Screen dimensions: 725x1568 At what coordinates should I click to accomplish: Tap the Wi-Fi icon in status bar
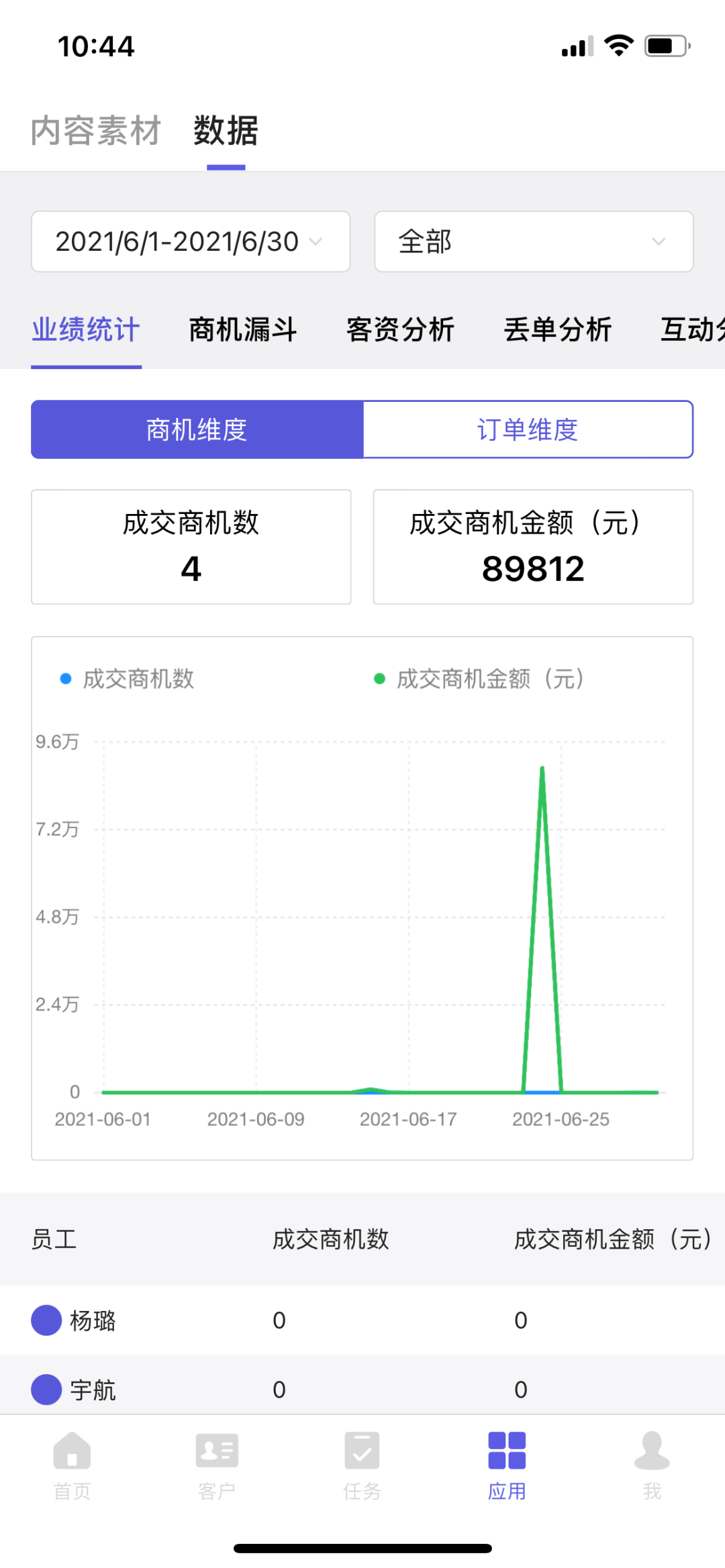pos(618,45)
